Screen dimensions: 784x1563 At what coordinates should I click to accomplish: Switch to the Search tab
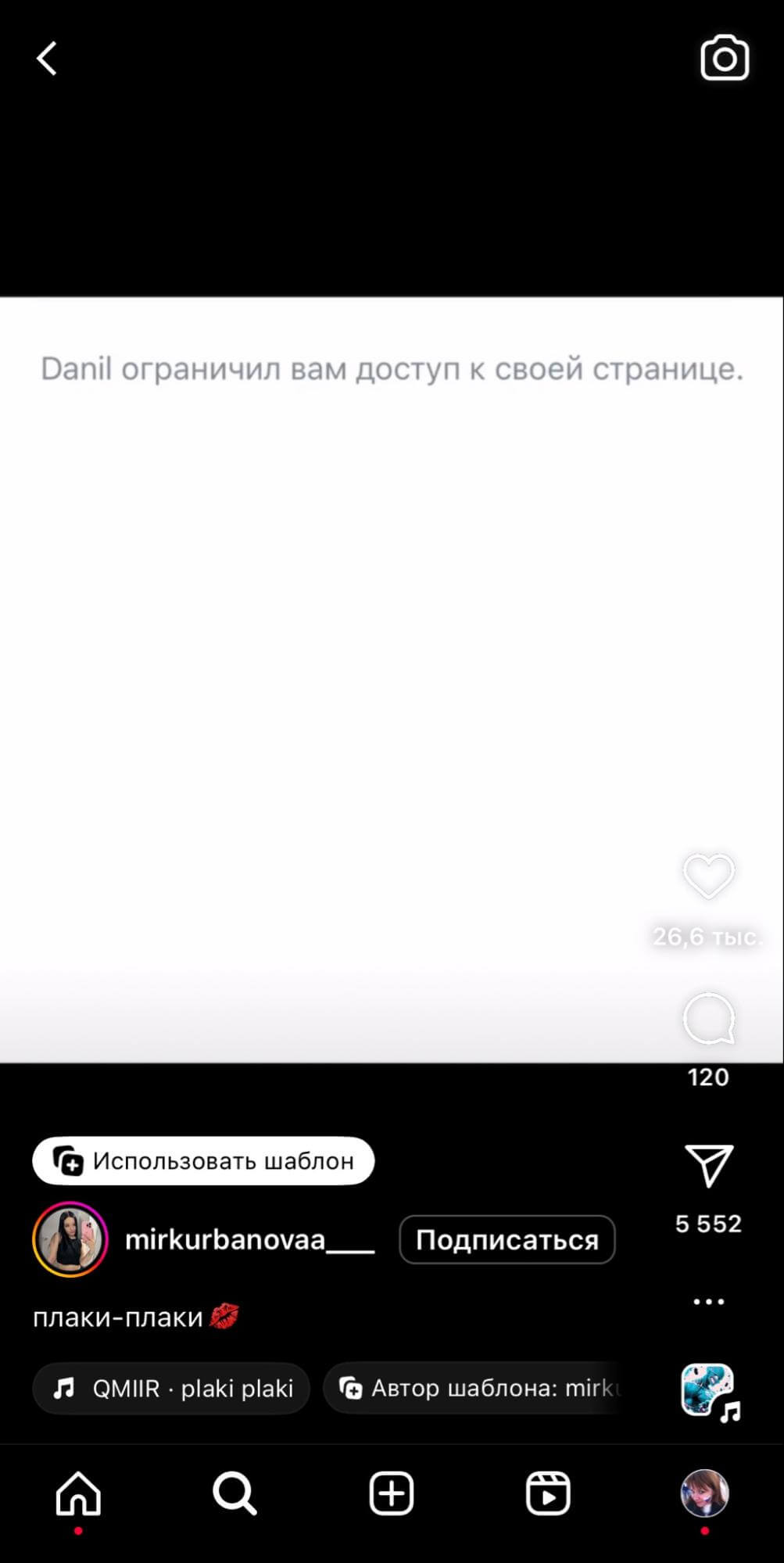(234, 1493)
